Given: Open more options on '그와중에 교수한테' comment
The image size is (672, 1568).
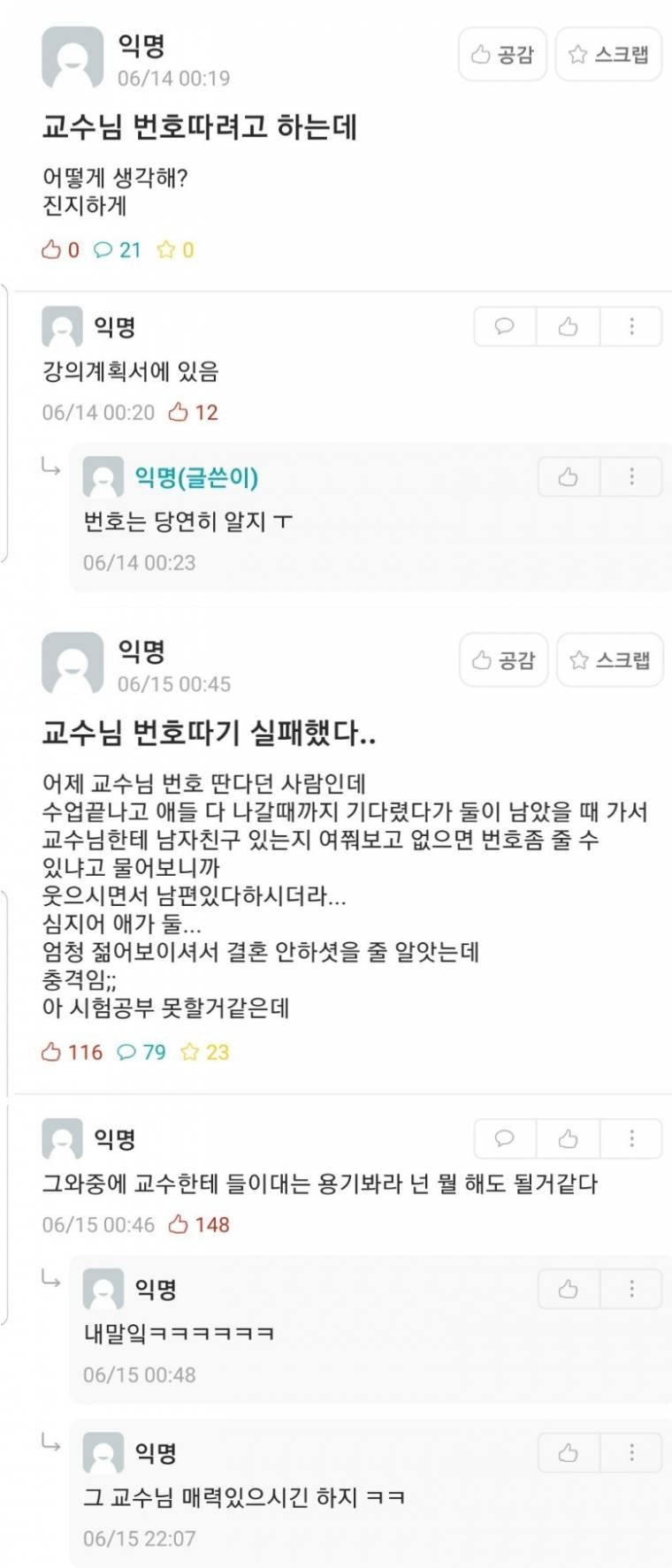Looking at the screenshot, I should 631,1138.
